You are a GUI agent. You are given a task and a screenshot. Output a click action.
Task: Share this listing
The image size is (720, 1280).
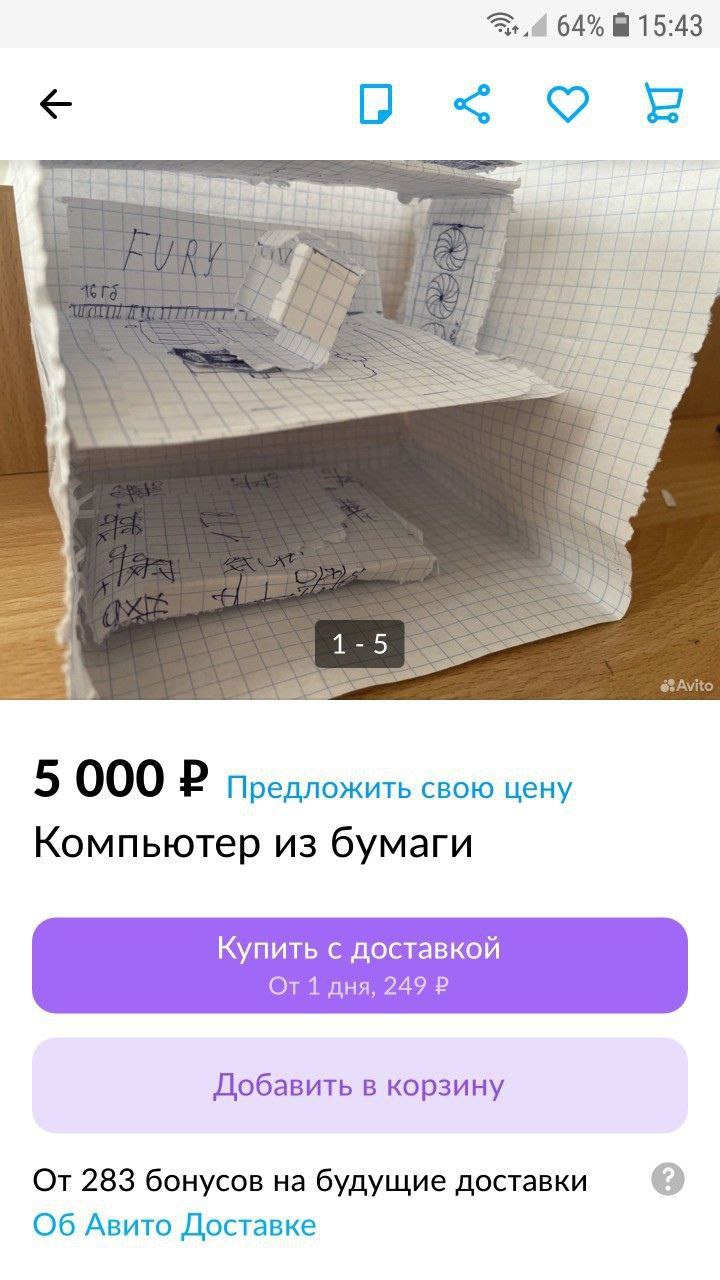[x=472, y=104]
